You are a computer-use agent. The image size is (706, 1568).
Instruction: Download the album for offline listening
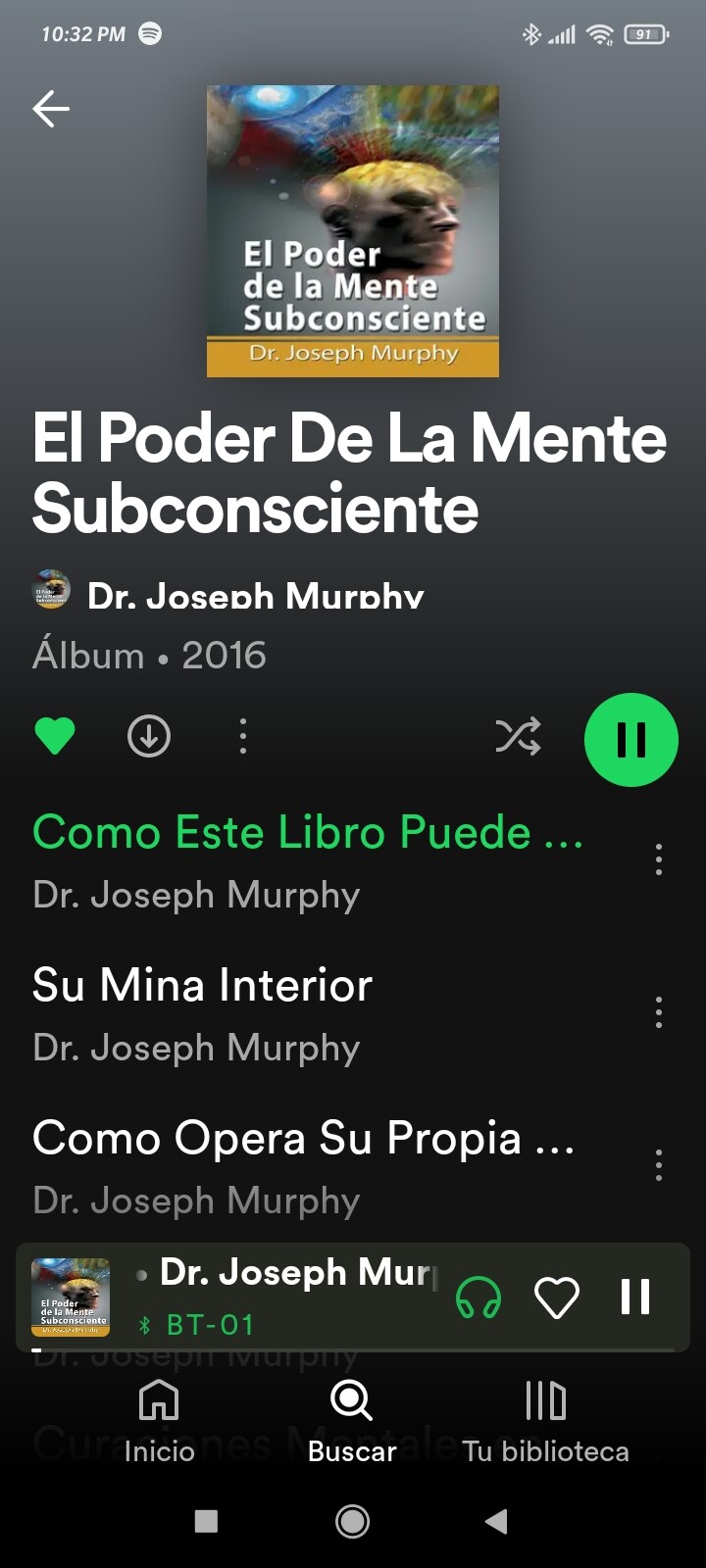[x=149, y=736]
